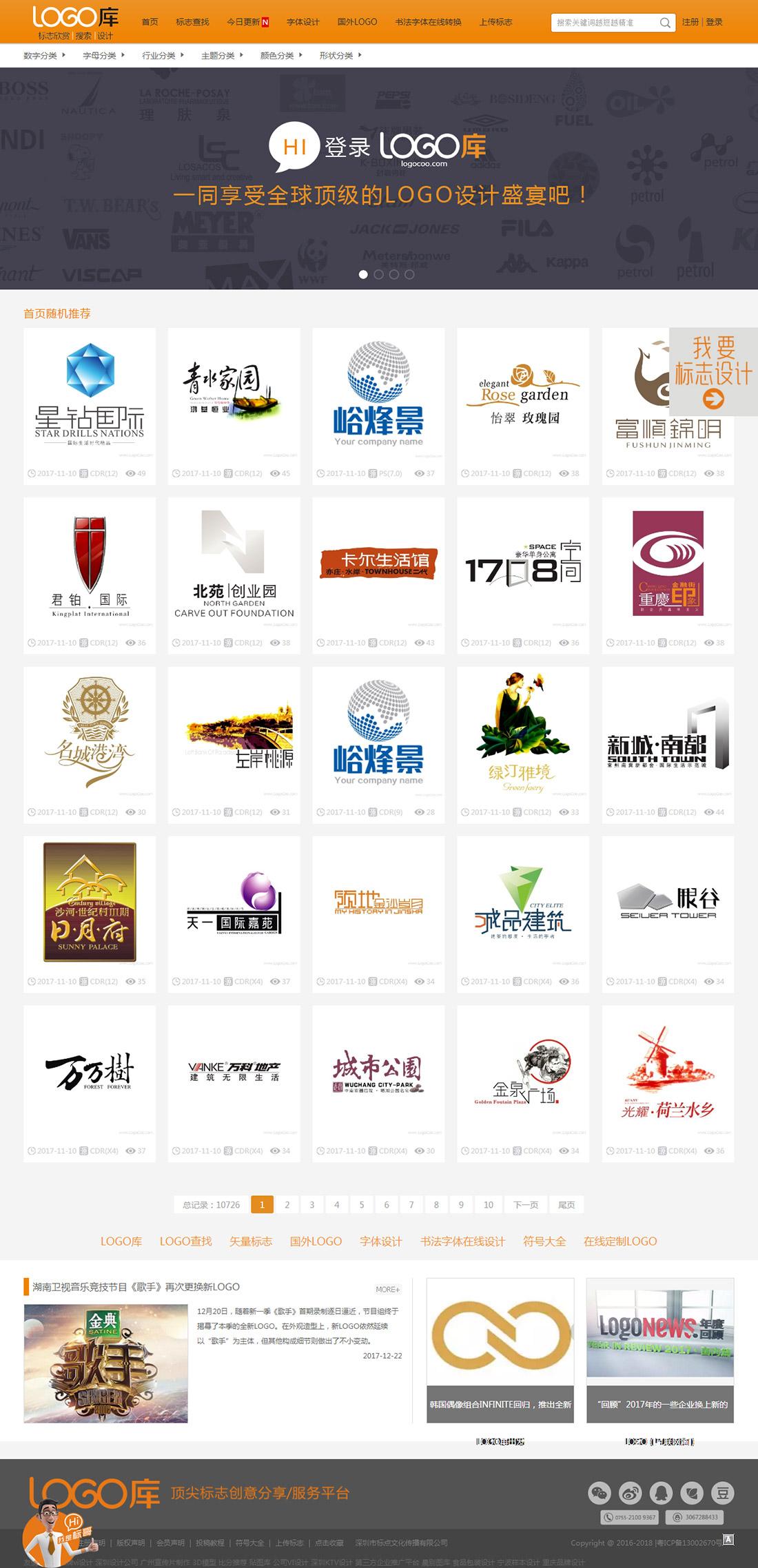
Task: Open the 登录 login link
Action: (x=715, y=22)
